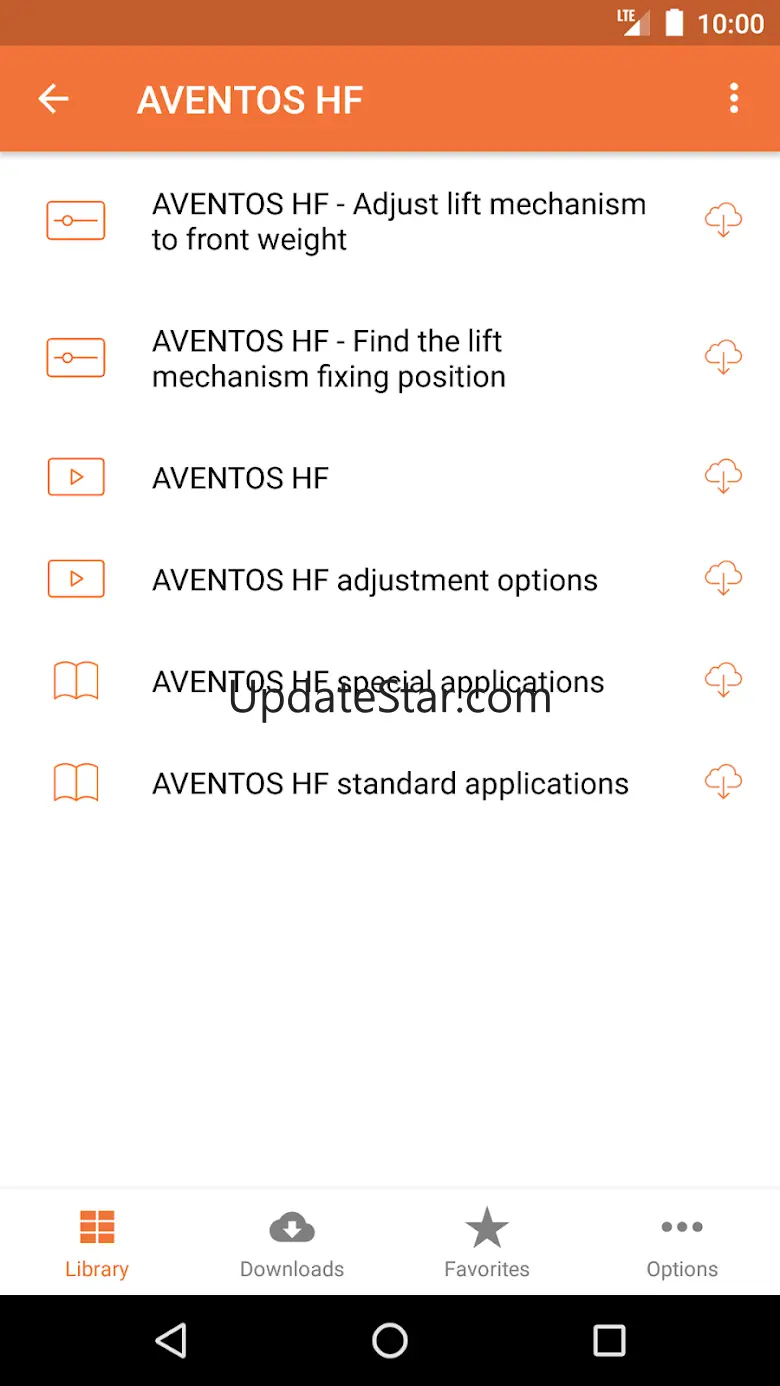Switch to the Favorites tab

tap(487, 1242)
